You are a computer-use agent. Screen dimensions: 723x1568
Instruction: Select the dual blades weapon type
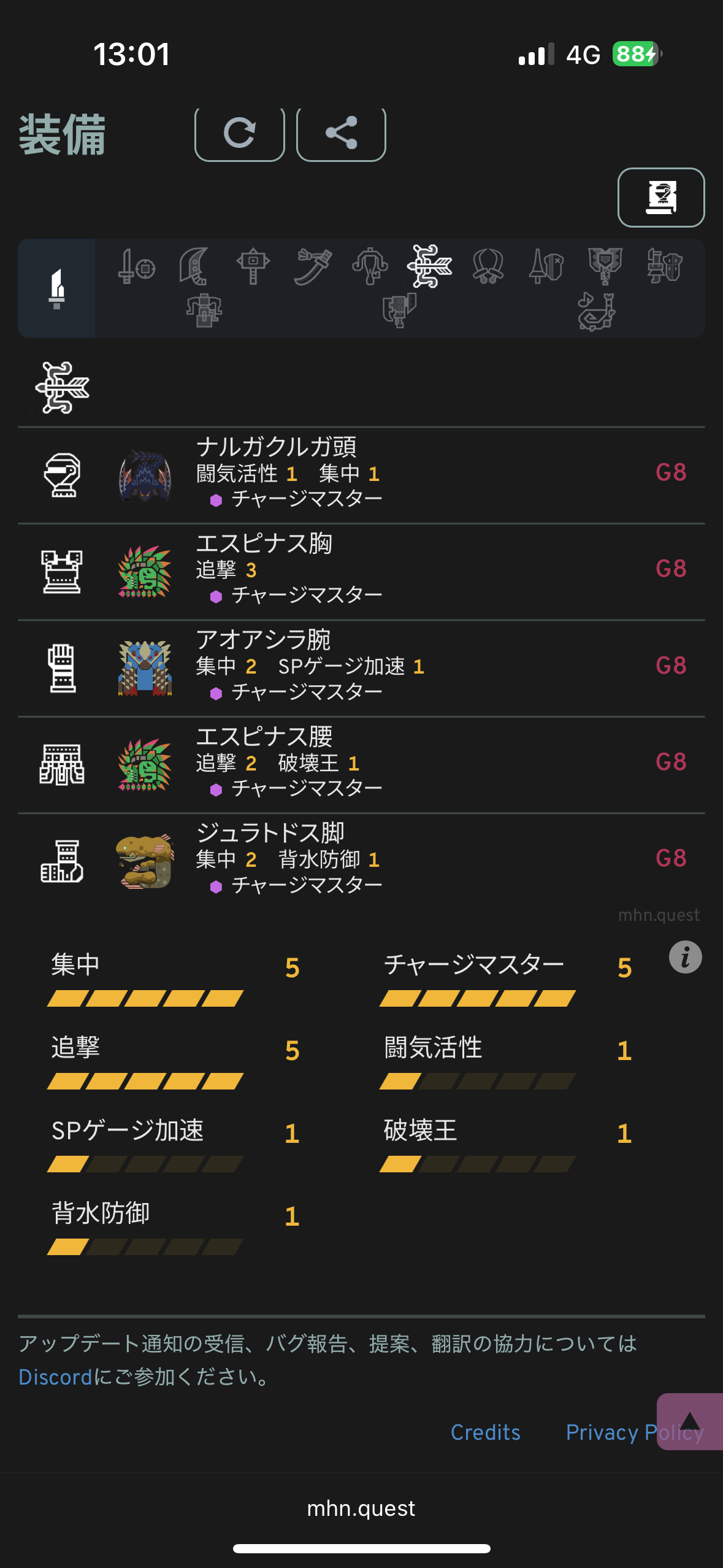click(x=488, y=267)
